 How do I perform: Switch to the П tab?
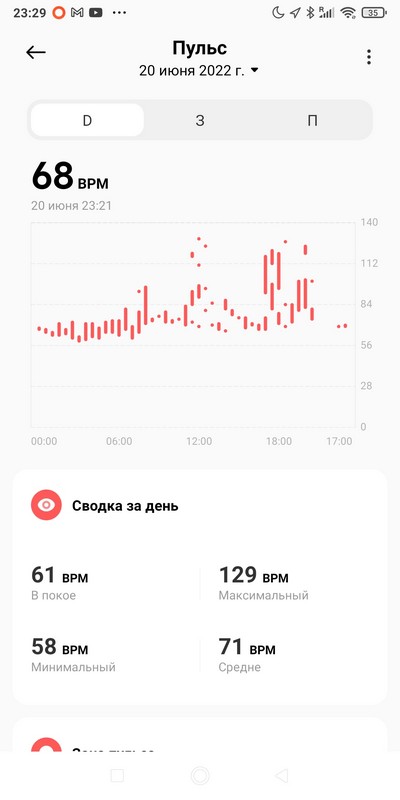pyautogui.click(x=312, y=120)
